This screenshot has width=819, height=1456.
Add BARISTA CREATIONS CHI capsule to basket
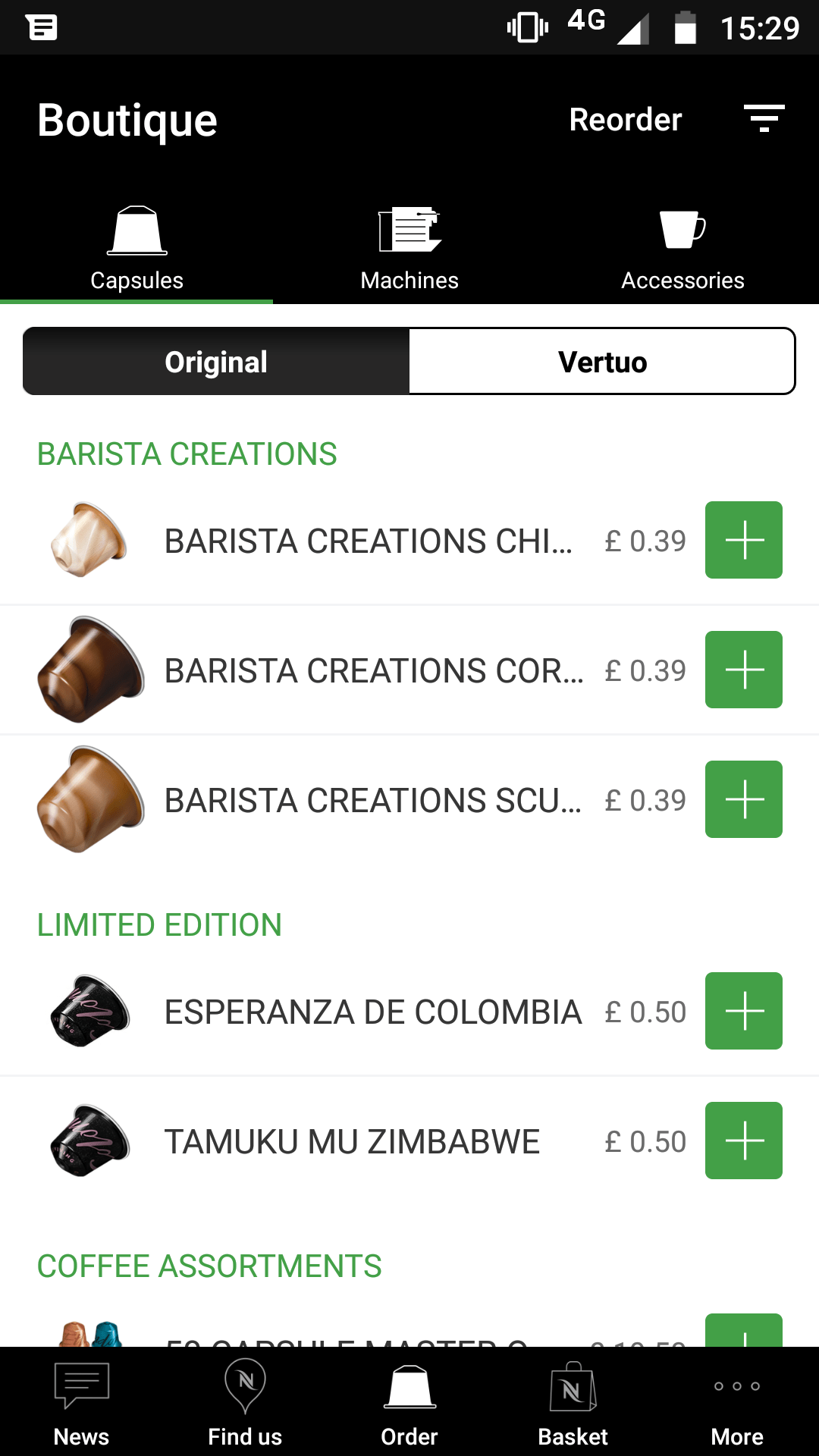coord(743,540)
